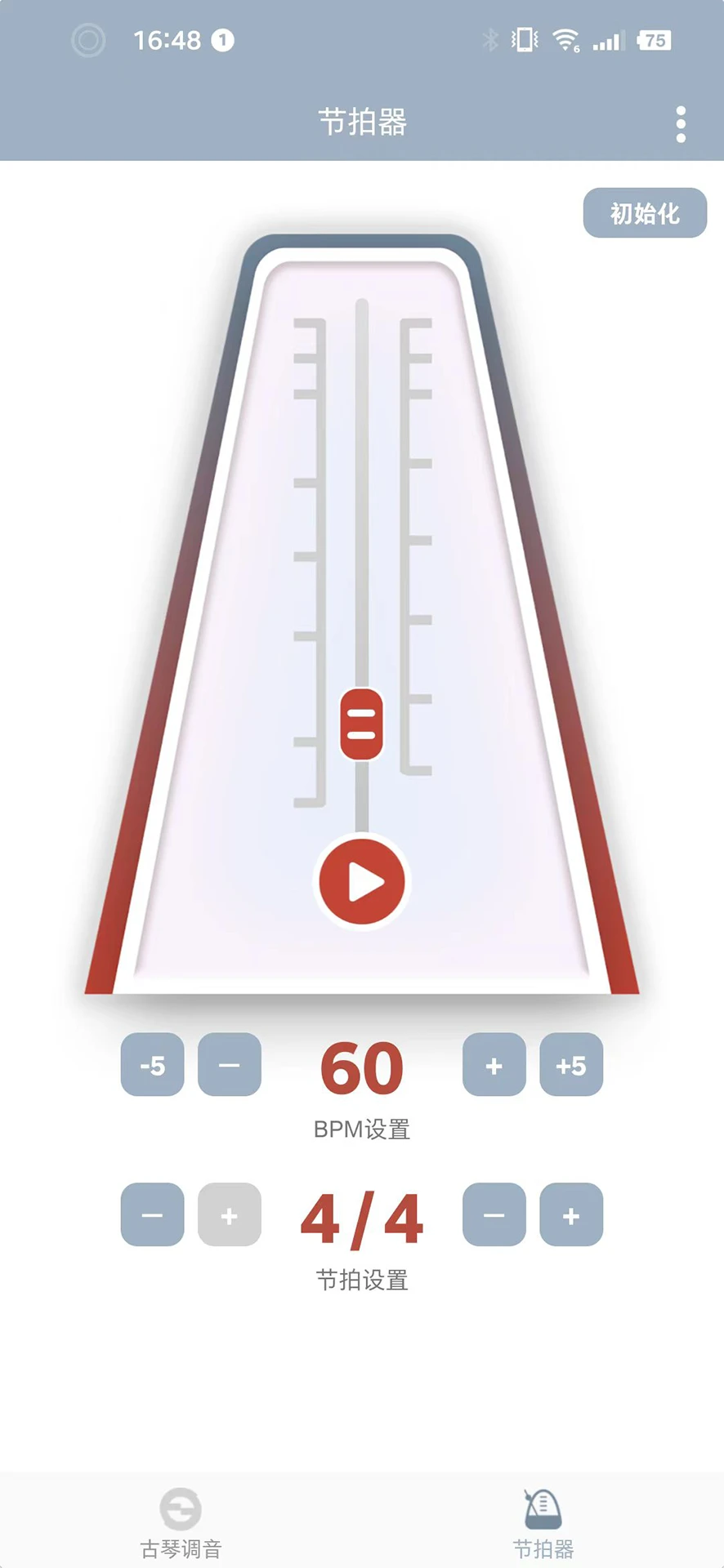
Task: Tap the red pendulum weight slider
Action: (361, 724)
